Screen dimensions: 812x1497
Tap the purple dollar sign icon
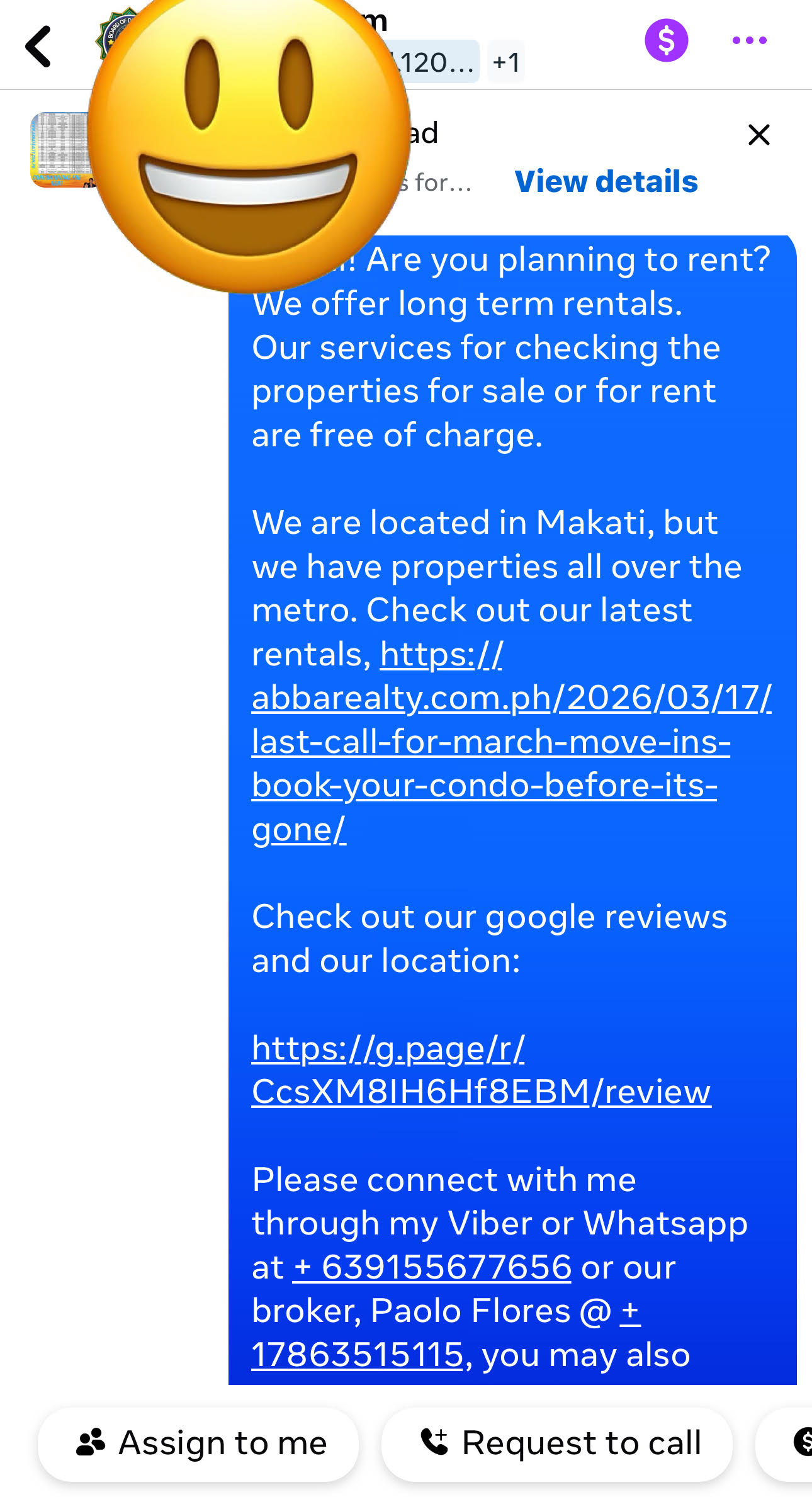[x=666, y=41]
